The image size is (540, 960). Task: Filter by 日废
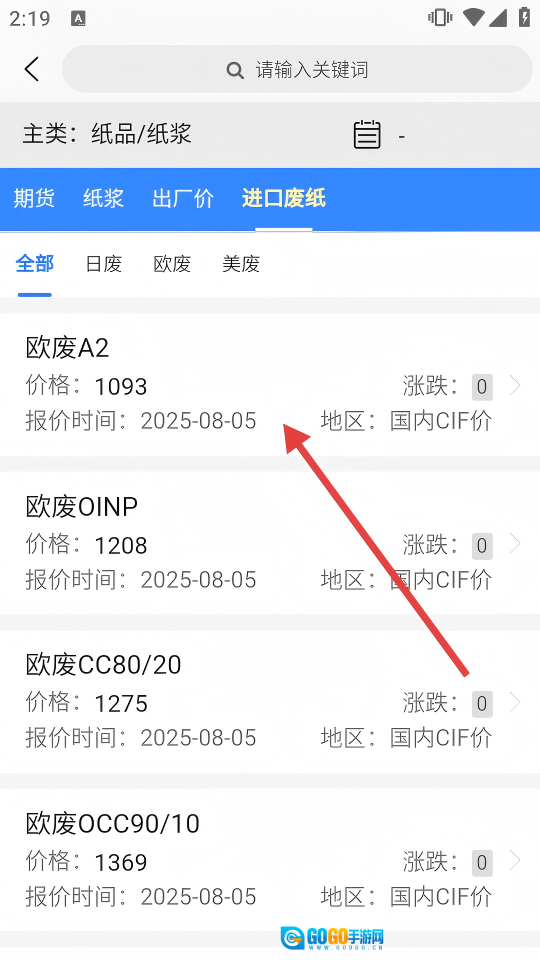(x=103, y=264)
